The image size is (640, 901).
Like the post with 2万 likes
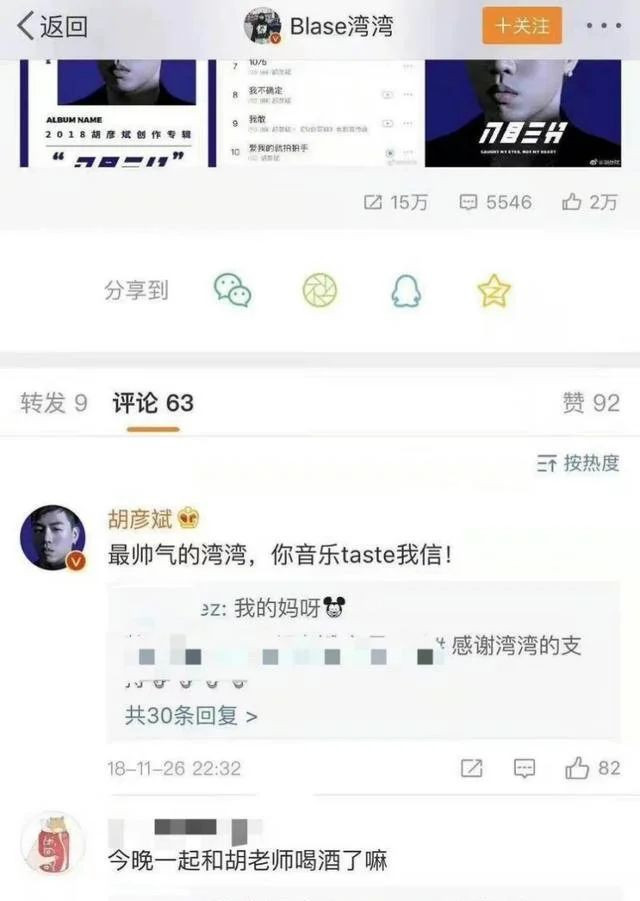pyautogui.click(x=589, y=202)
